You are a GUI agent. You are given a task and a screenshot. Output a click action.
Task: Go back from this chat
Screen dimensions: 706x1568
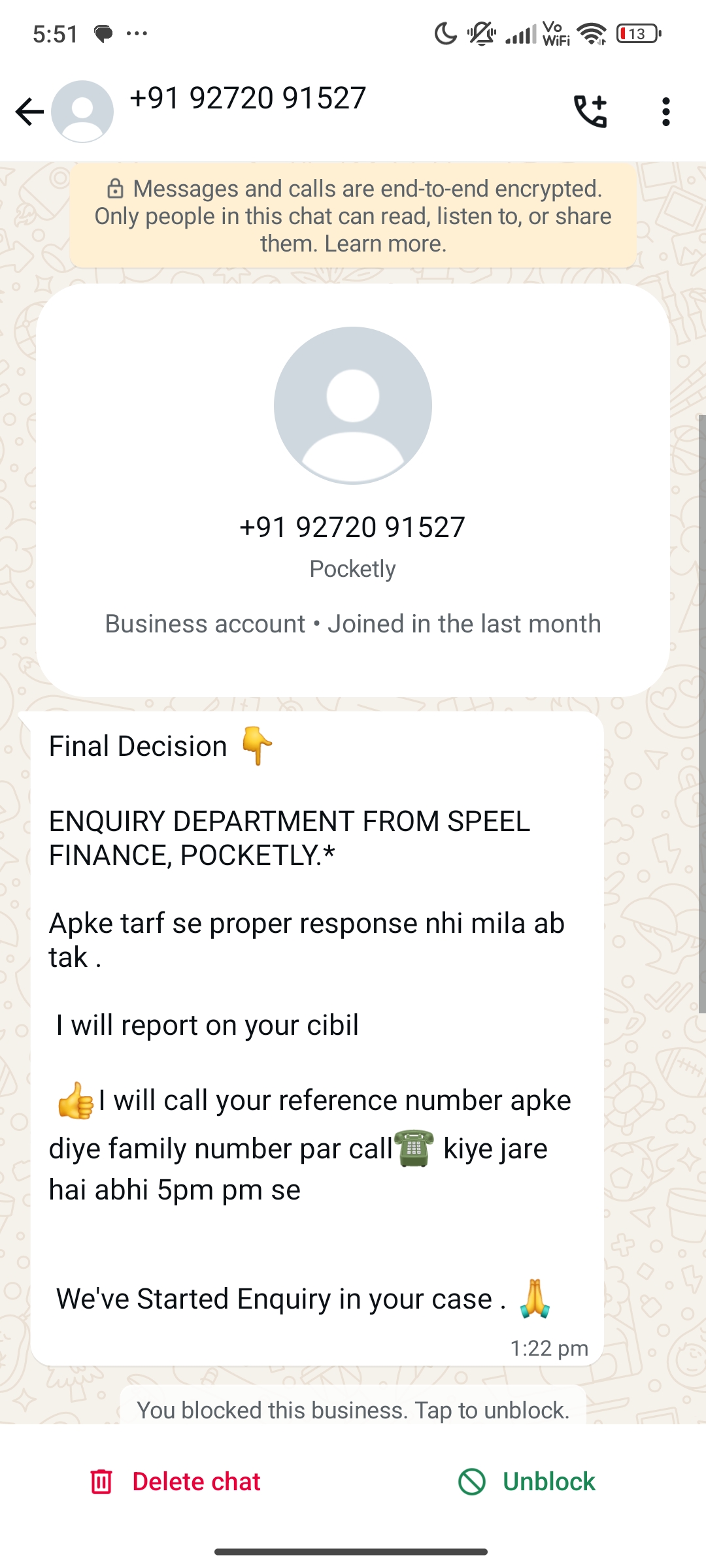(x=29, y=112)
